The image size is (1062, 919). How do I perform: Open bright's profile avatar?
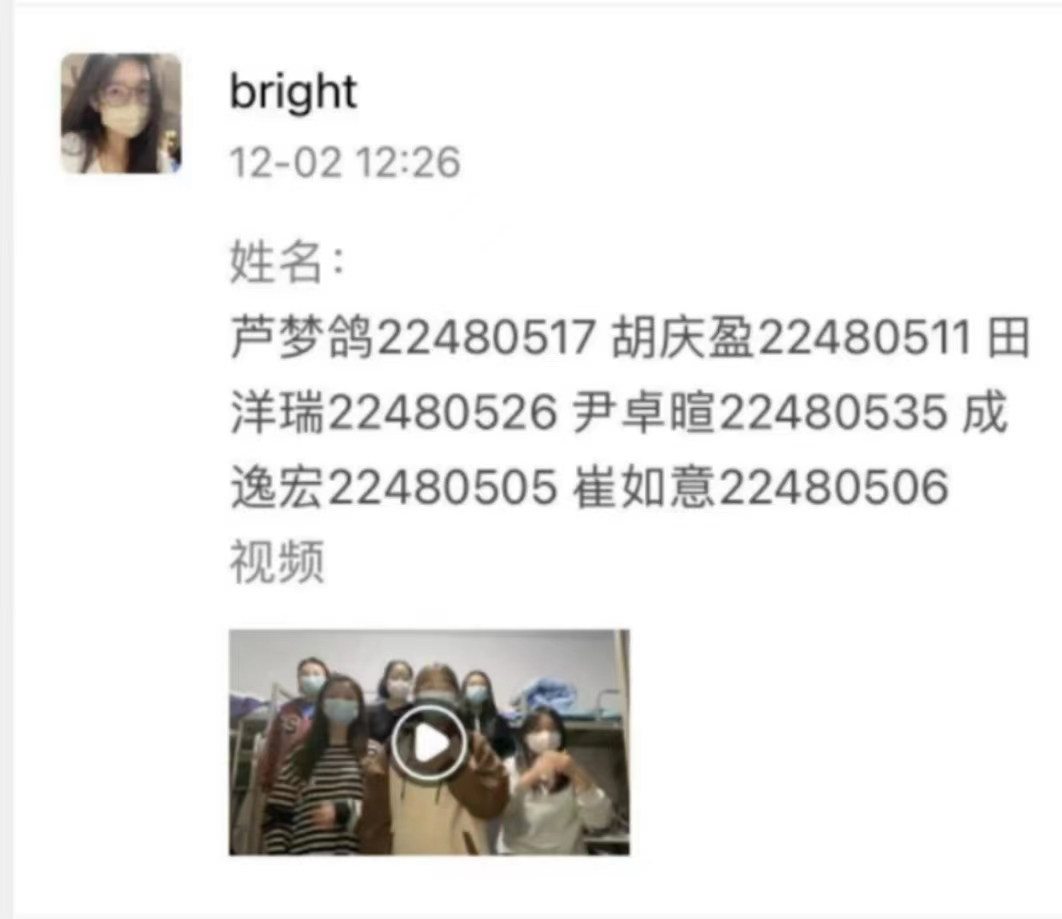point(121,113)
